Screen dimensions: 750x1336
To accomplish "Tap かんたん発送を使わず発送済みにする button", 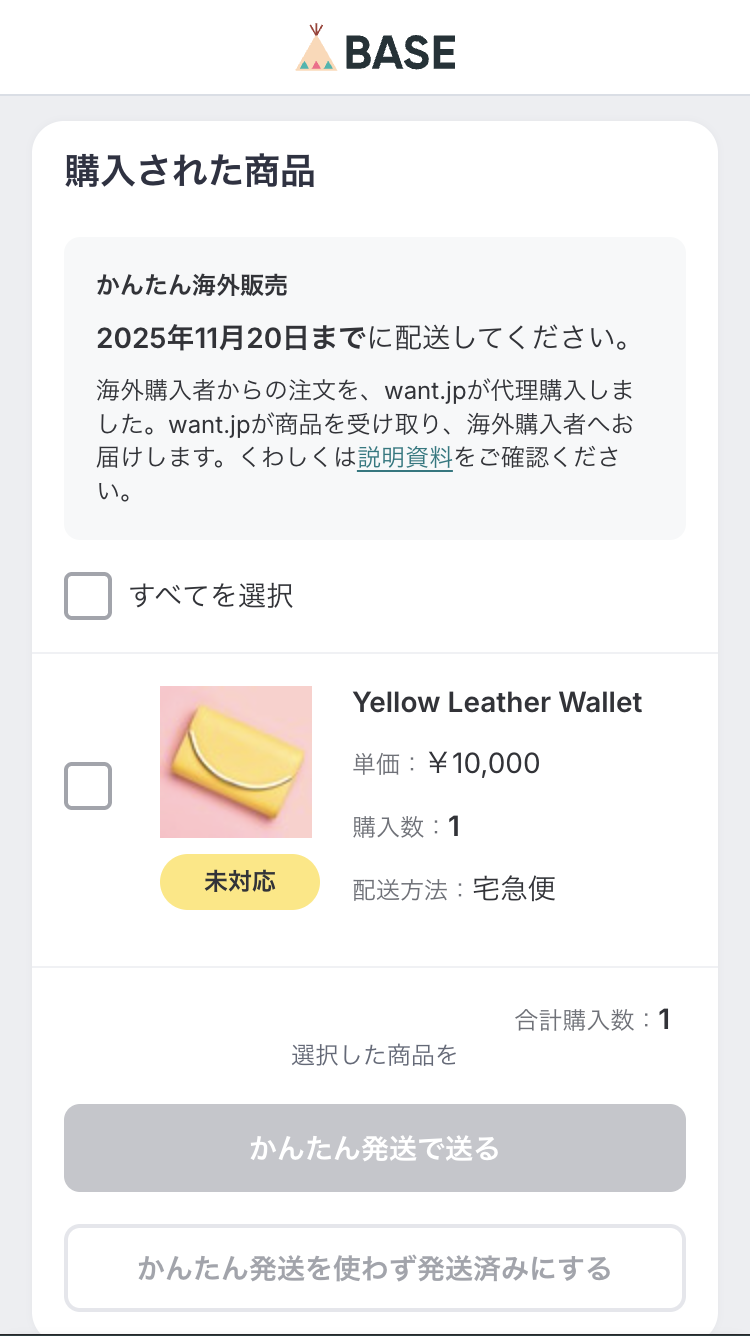I will pos(375,1269).
